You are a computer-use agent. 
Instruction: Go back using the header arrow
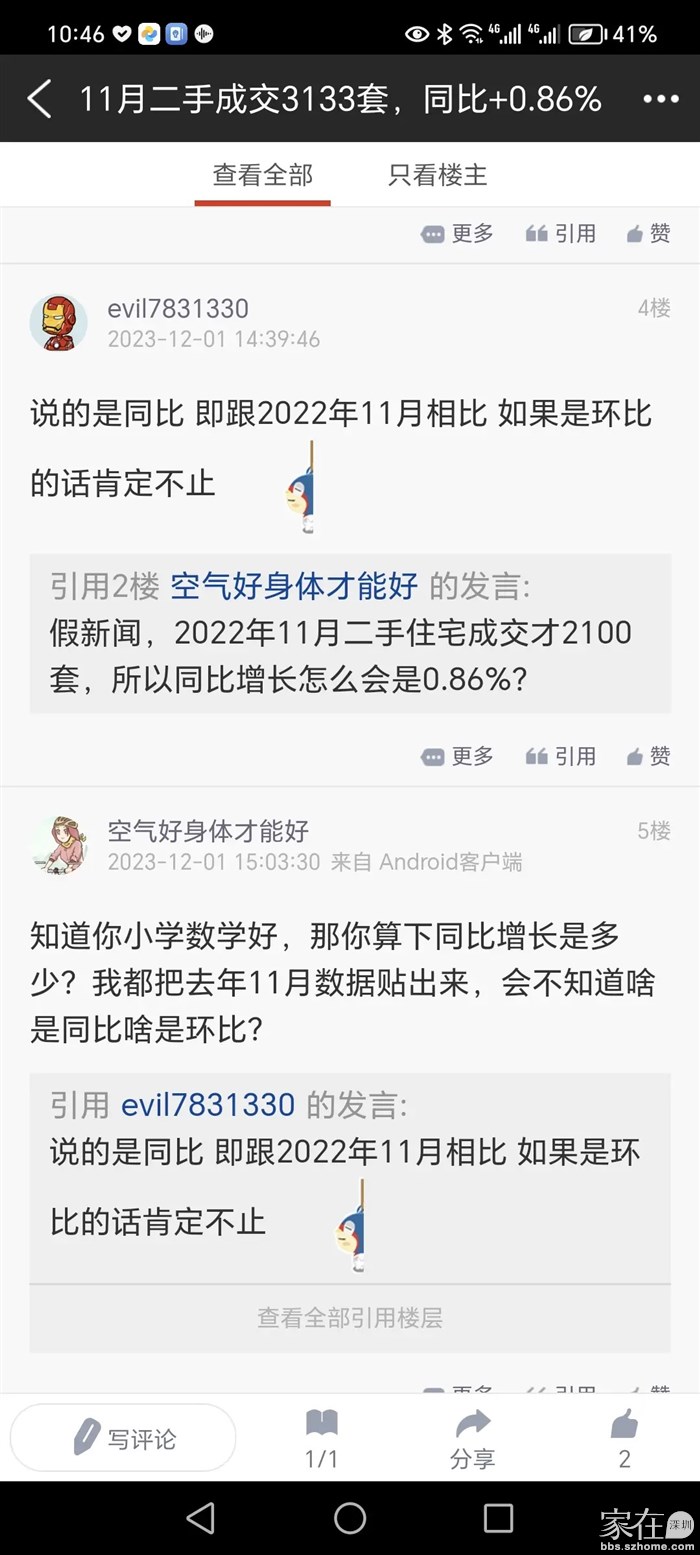point(39,99)
